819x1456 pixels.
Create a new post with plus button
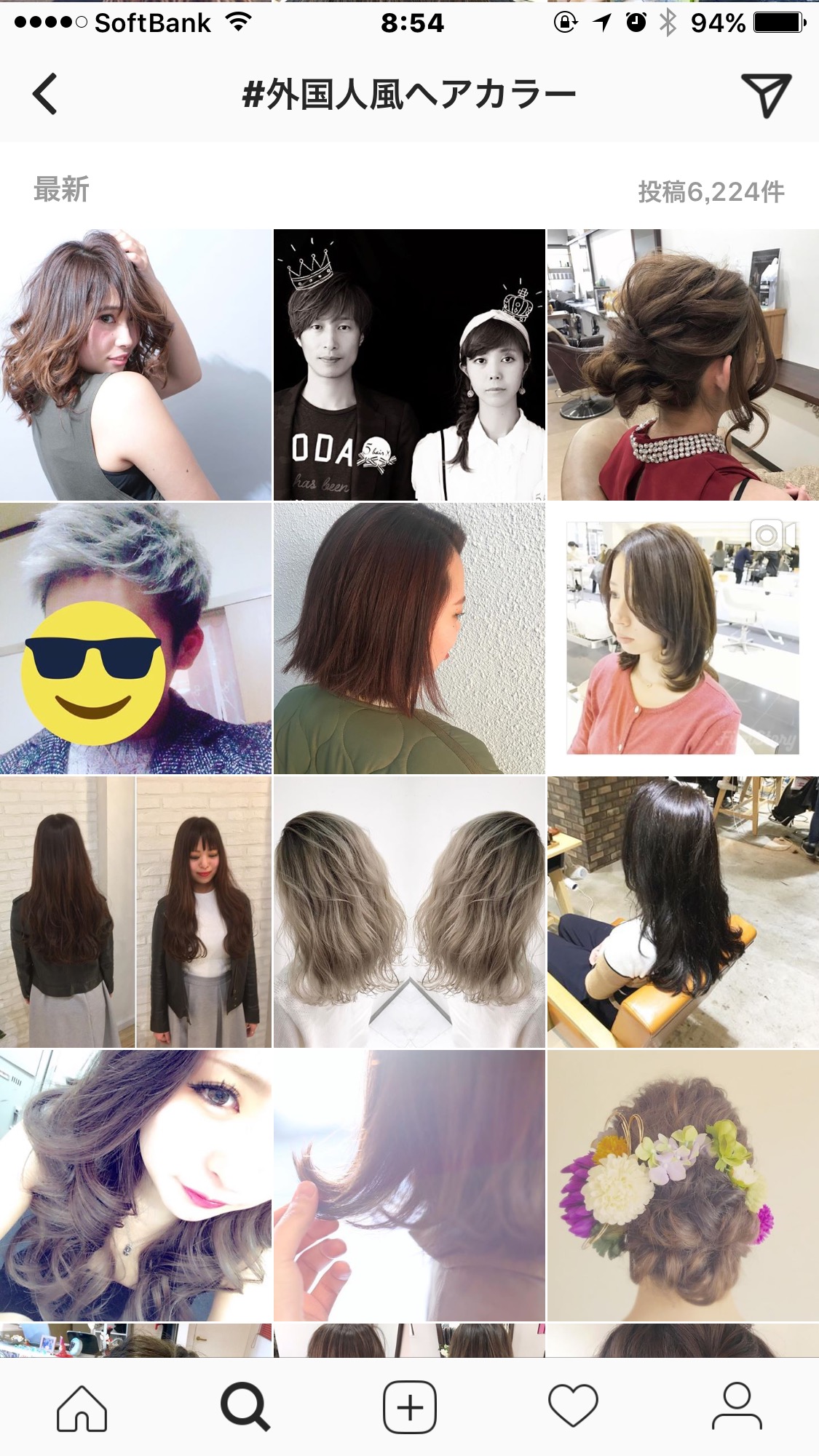point(410,1407)
